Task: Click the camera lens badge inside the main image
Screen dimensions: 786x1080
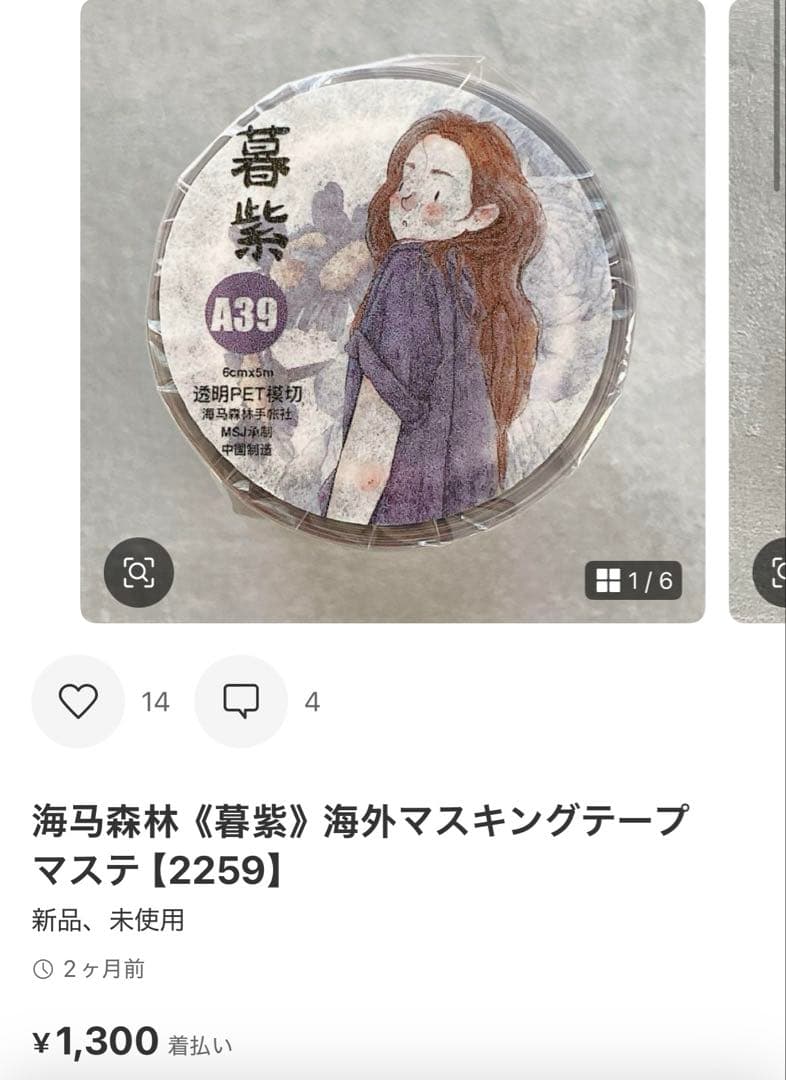Action: tap(140, 570)
